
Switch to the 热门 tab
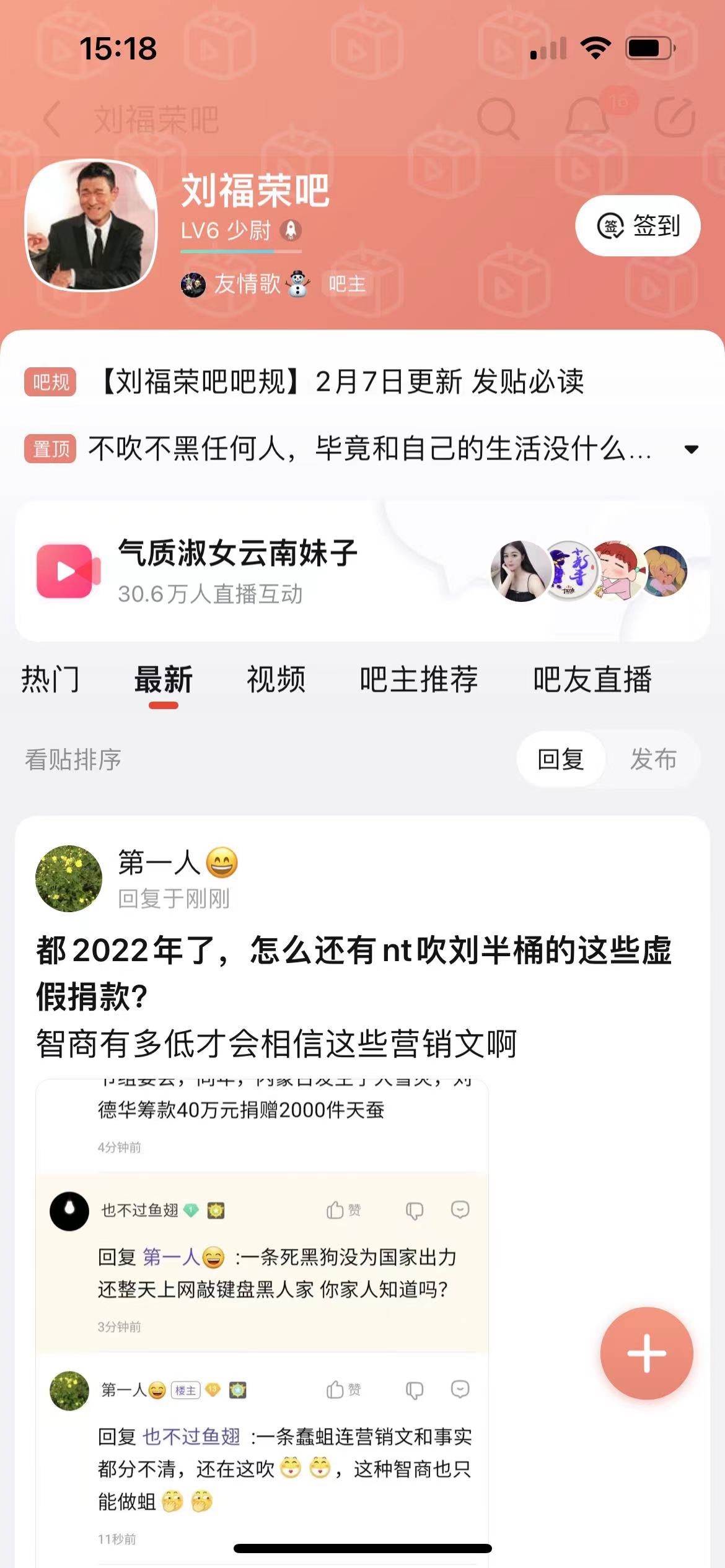click(x=51, y=679)
